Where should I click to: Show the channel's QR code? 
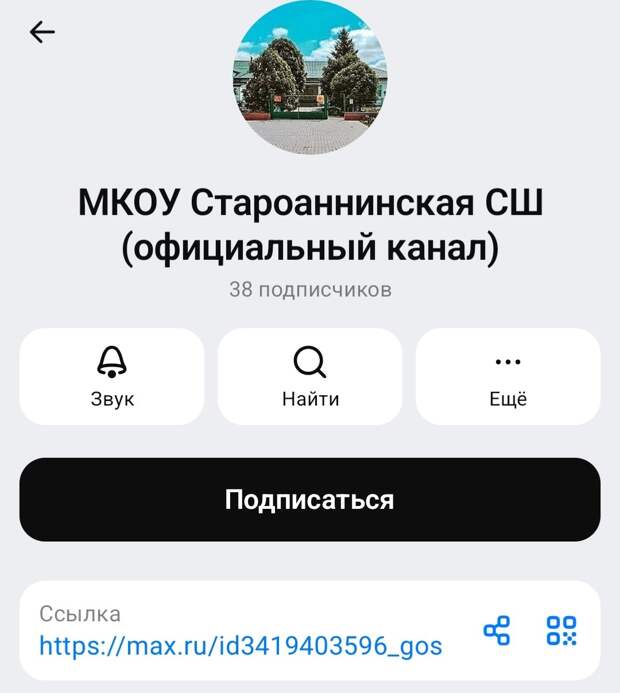pos(562,631)
